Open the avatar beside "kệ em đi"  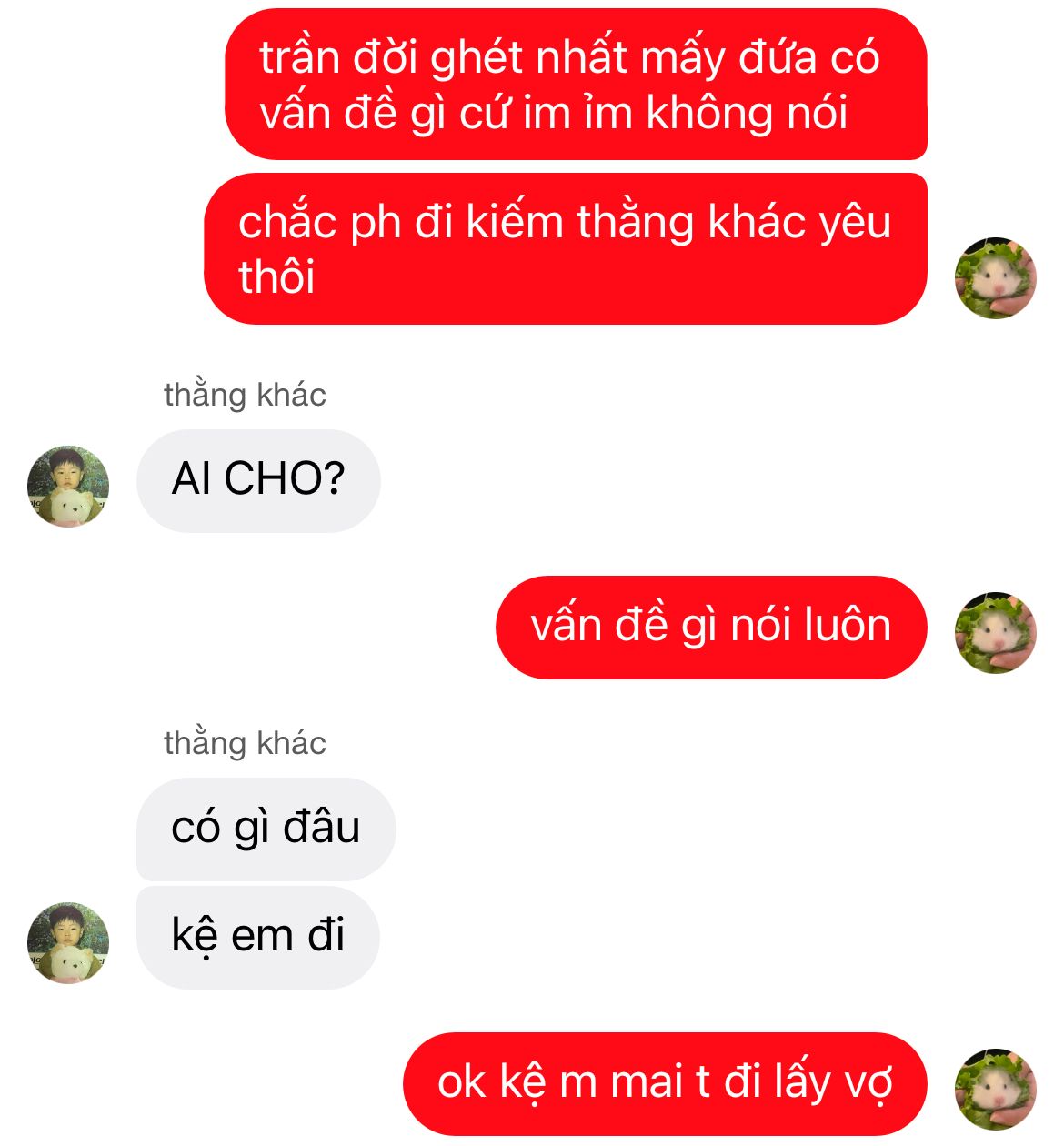pyautogui.click(x=68, y=943)
